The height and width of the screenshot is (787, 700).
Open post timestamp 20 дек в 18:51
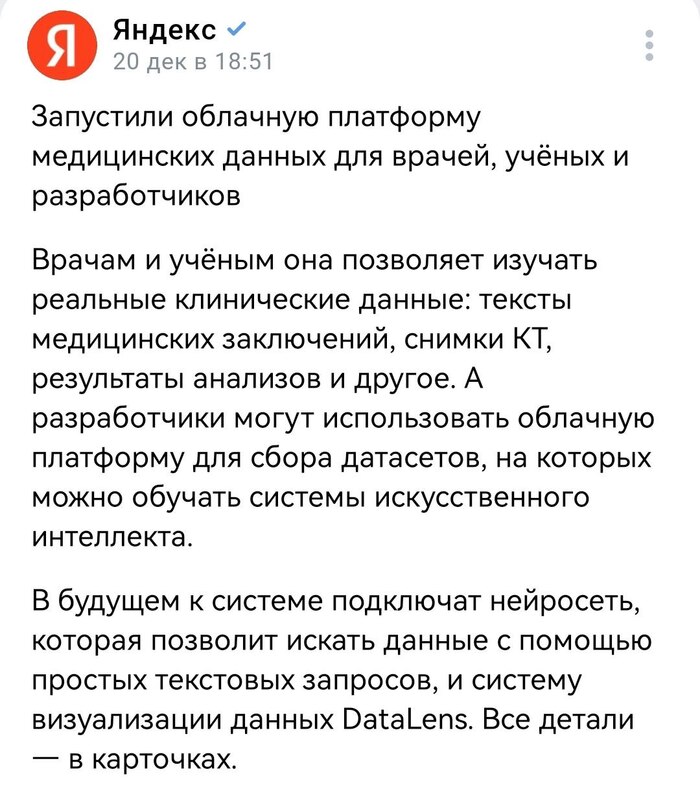[192, 62]
